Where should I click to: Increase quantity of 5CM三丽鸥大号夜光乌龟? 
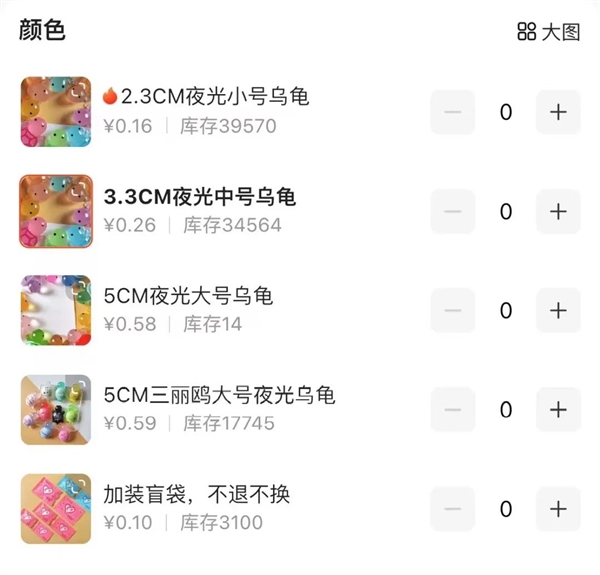click(558, 409)
